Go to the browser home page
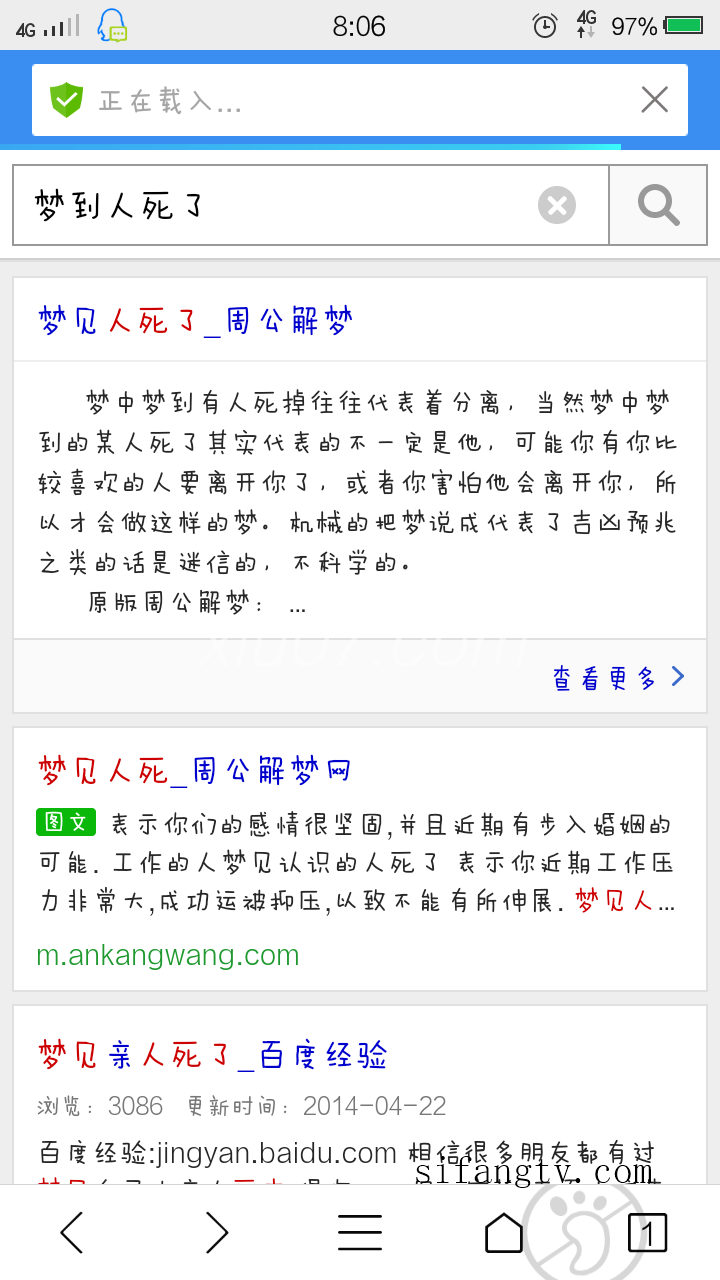This screenshot has height=1280, width=720. (x=504, y=1233)
